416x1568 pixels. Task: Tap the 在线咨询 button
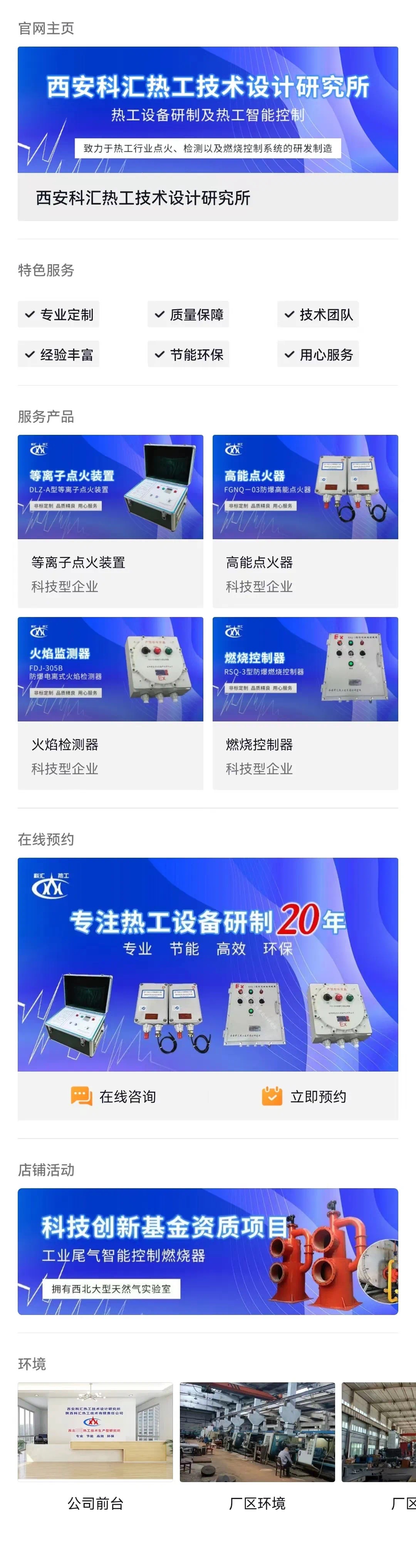pos(114,1096)
